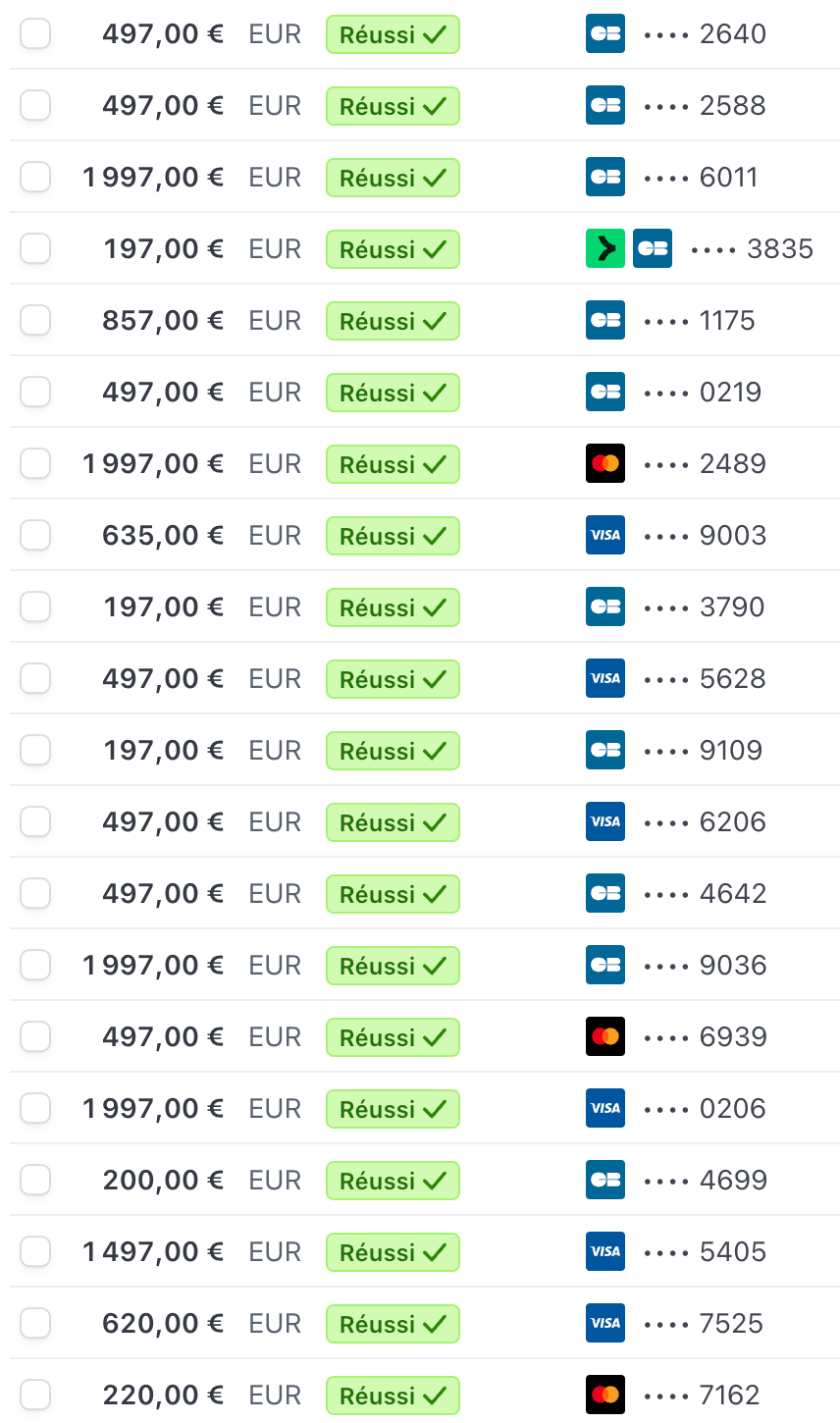Mark the checkbox for card ending 9109
840x1423 pixels.
point(35,751)
